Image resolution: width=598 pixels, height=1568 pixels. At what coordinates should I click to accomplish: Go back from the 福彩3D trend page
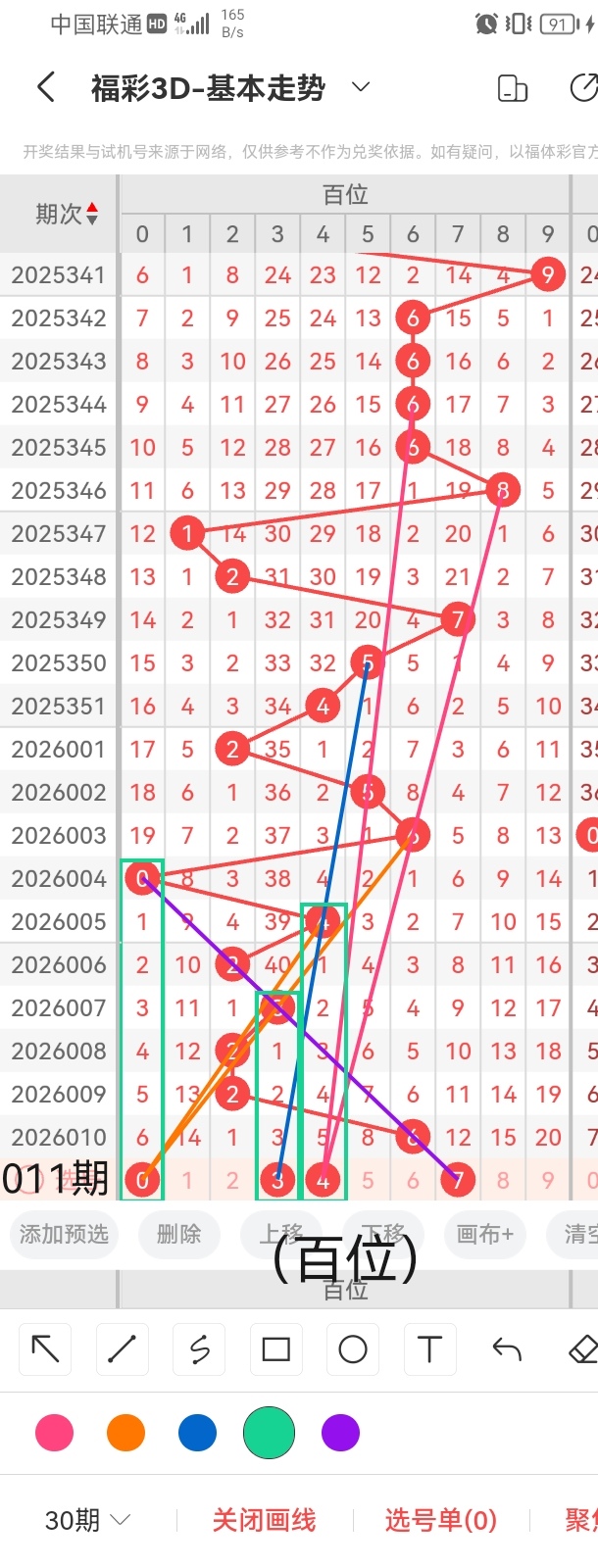45,87
